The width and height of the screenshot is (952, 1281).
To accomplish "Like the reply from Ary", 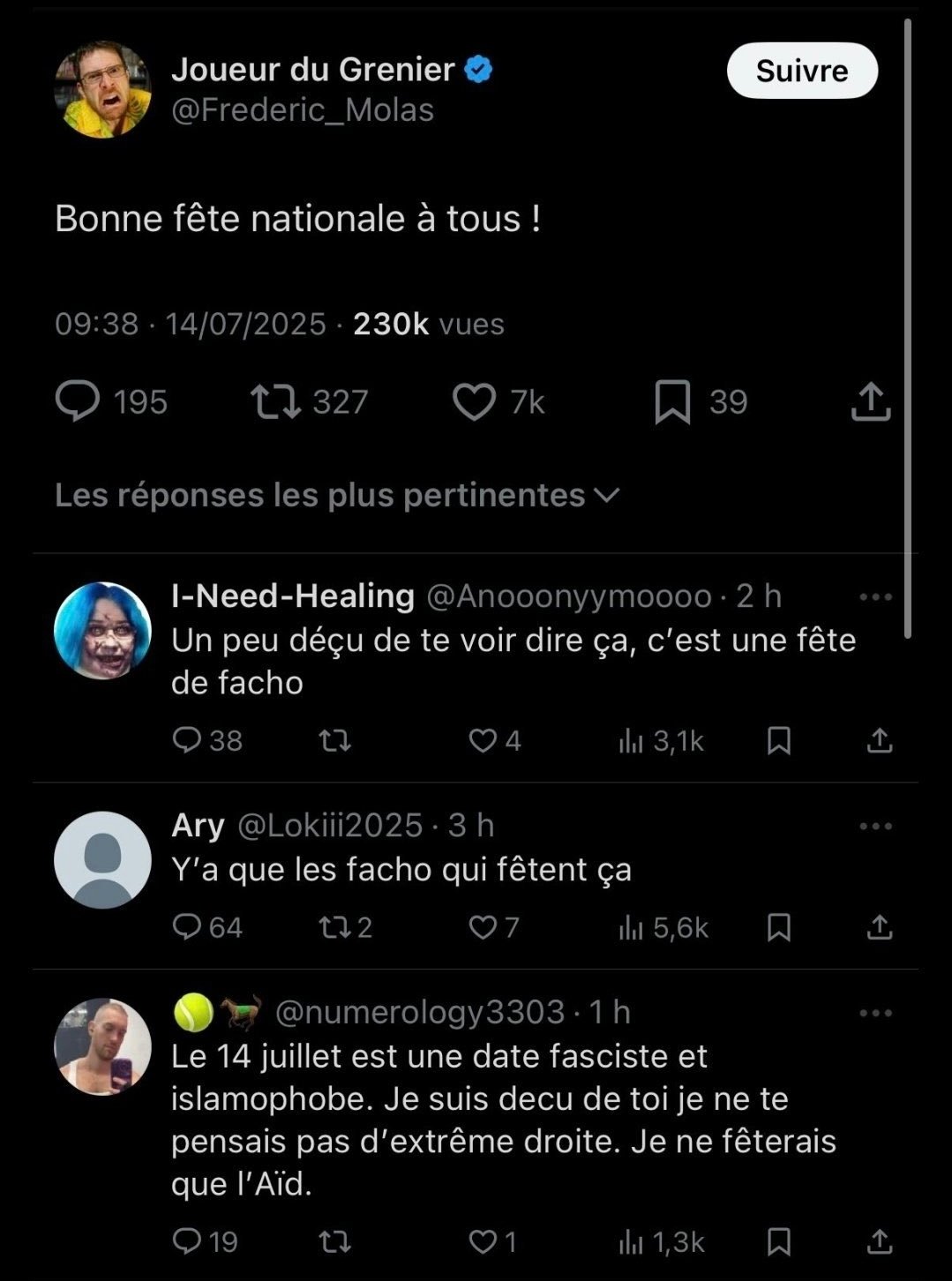I will 483,927.
